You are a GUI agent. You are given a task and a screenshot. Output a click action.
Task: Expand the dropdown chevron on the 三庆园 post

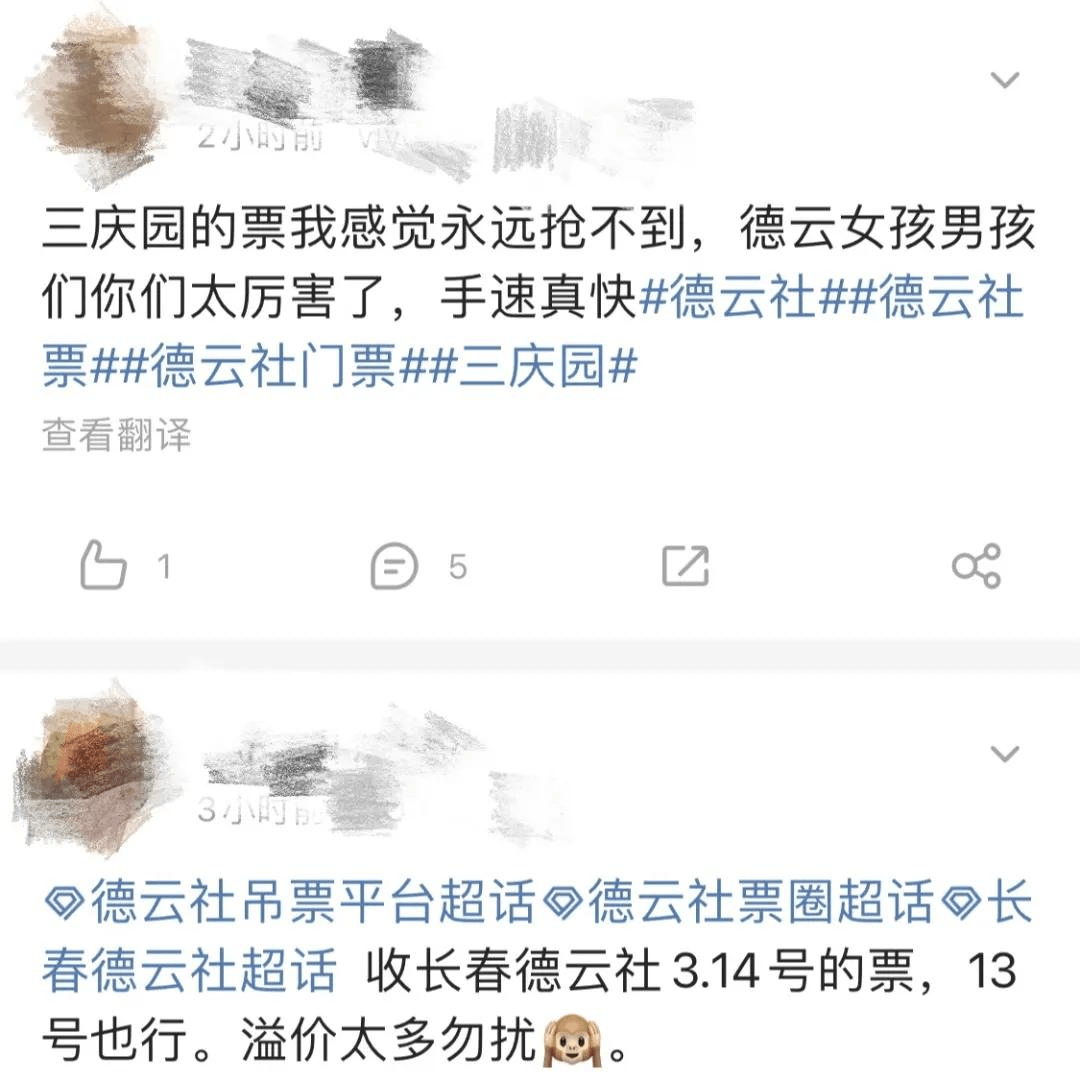[x=1004, y=80]
